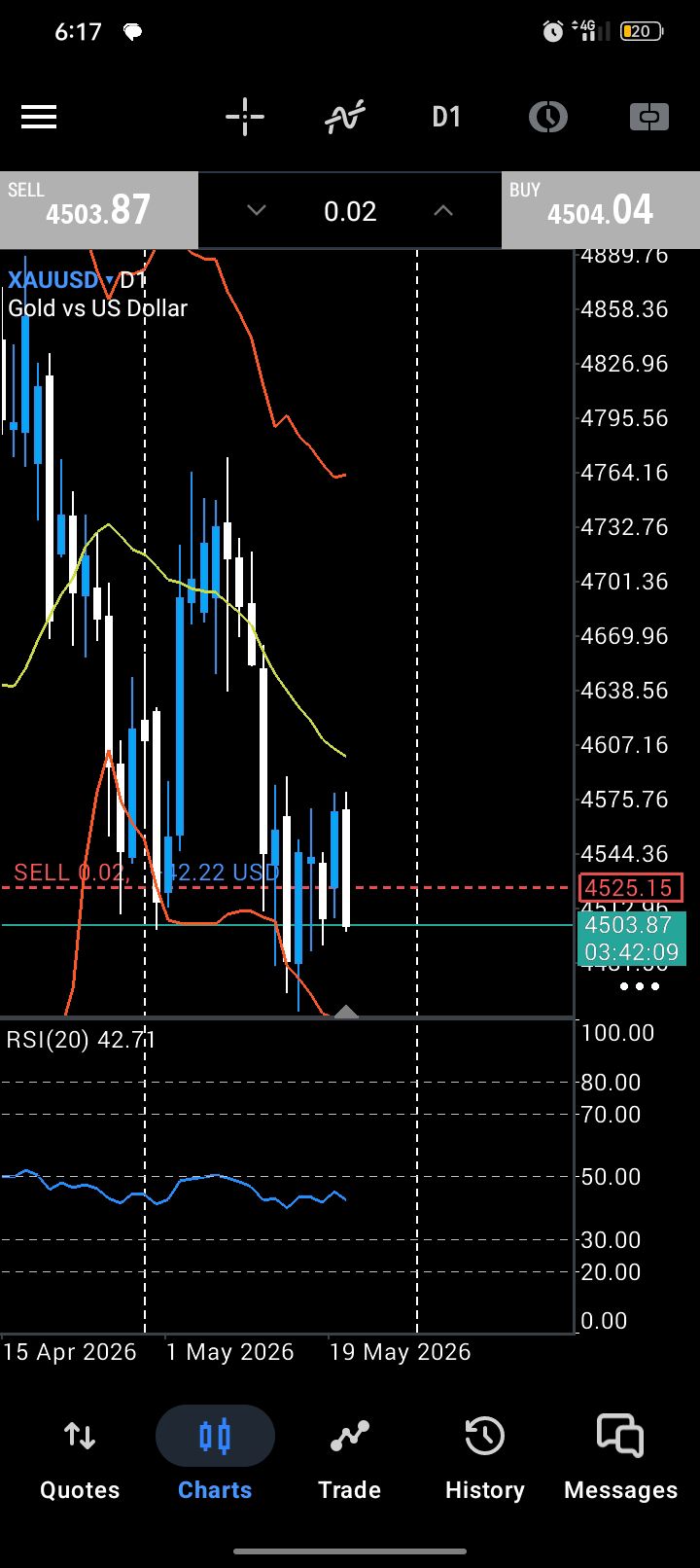Go to the Quotes tab

coord(80,1458)
